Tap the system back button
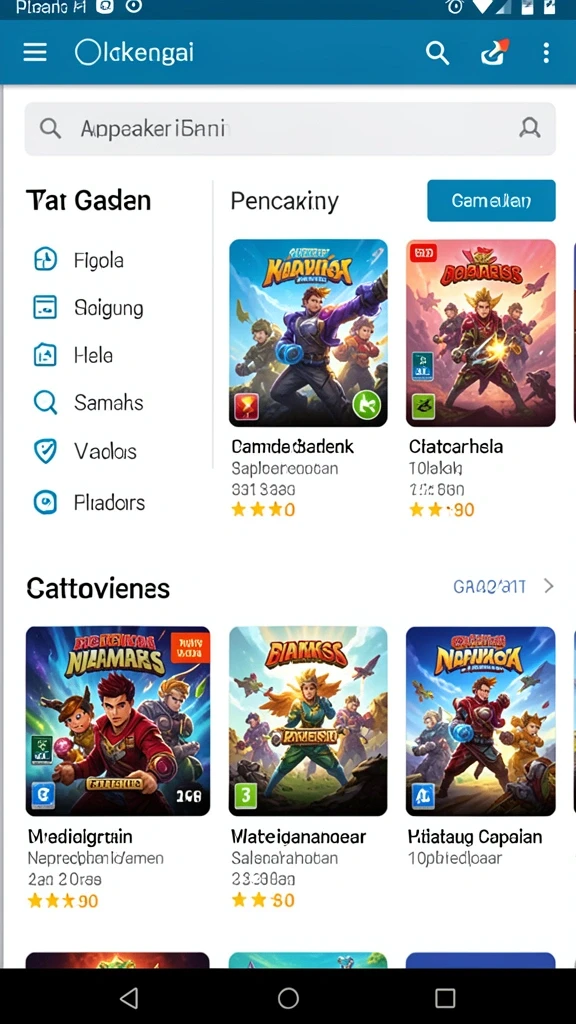Screen dimensions: 576x1024 [x=129, y=997]
